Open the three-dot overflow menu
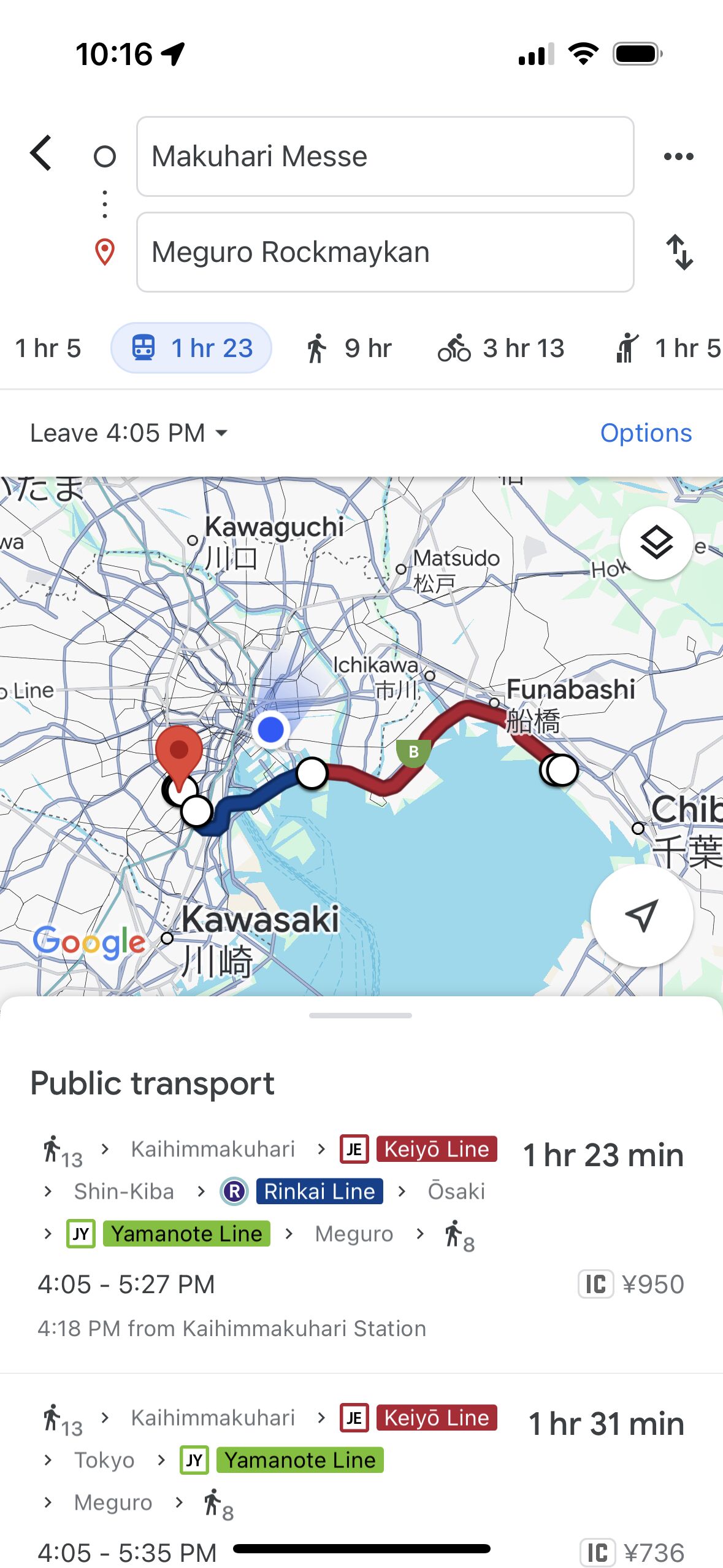The image size is (723, 1568). point(678,156)
